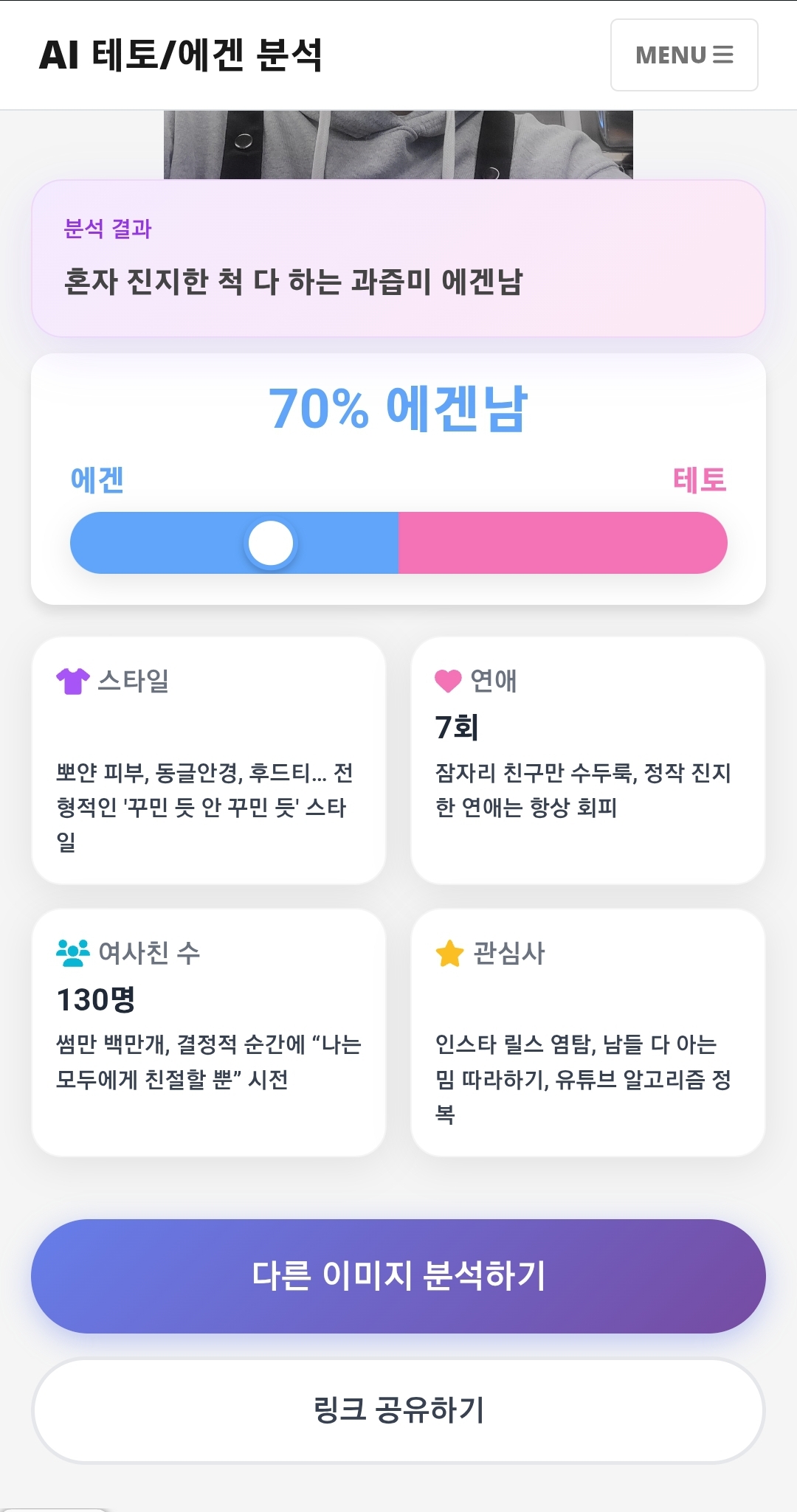Open the MENU button
This screenshot has height=1512, width=797.
point(684,55)
